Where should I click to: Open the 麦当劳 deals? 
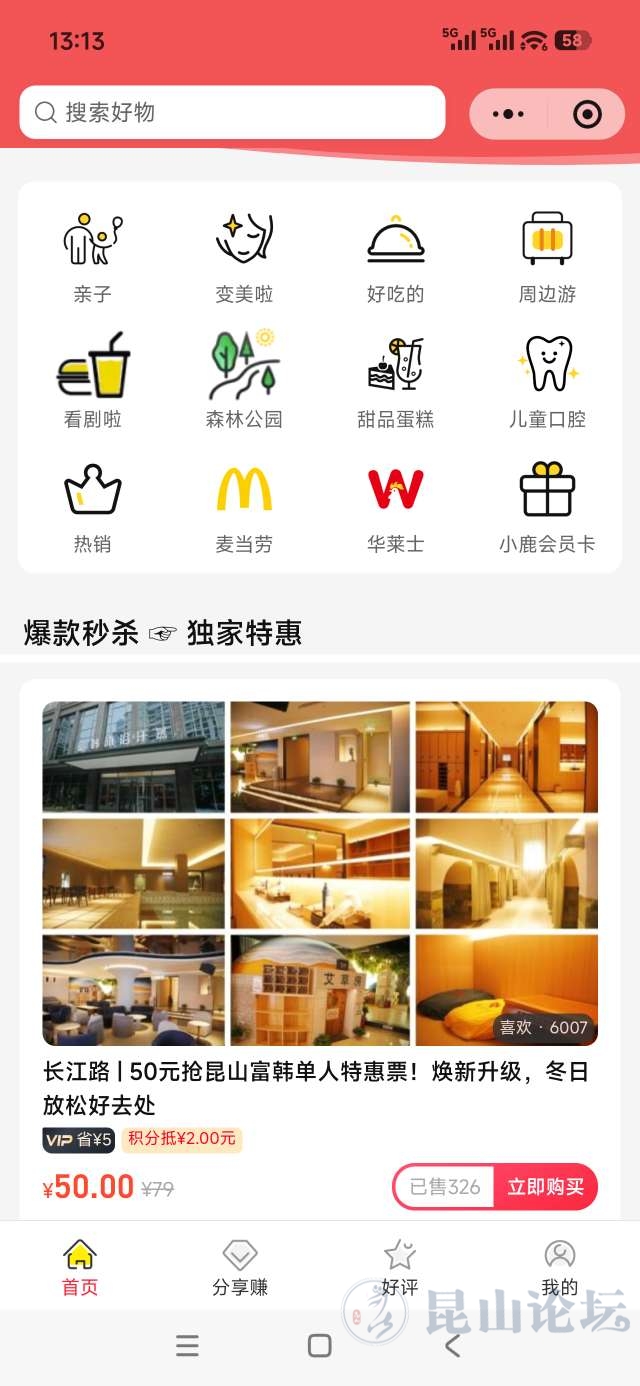click(x=244, y=506)
